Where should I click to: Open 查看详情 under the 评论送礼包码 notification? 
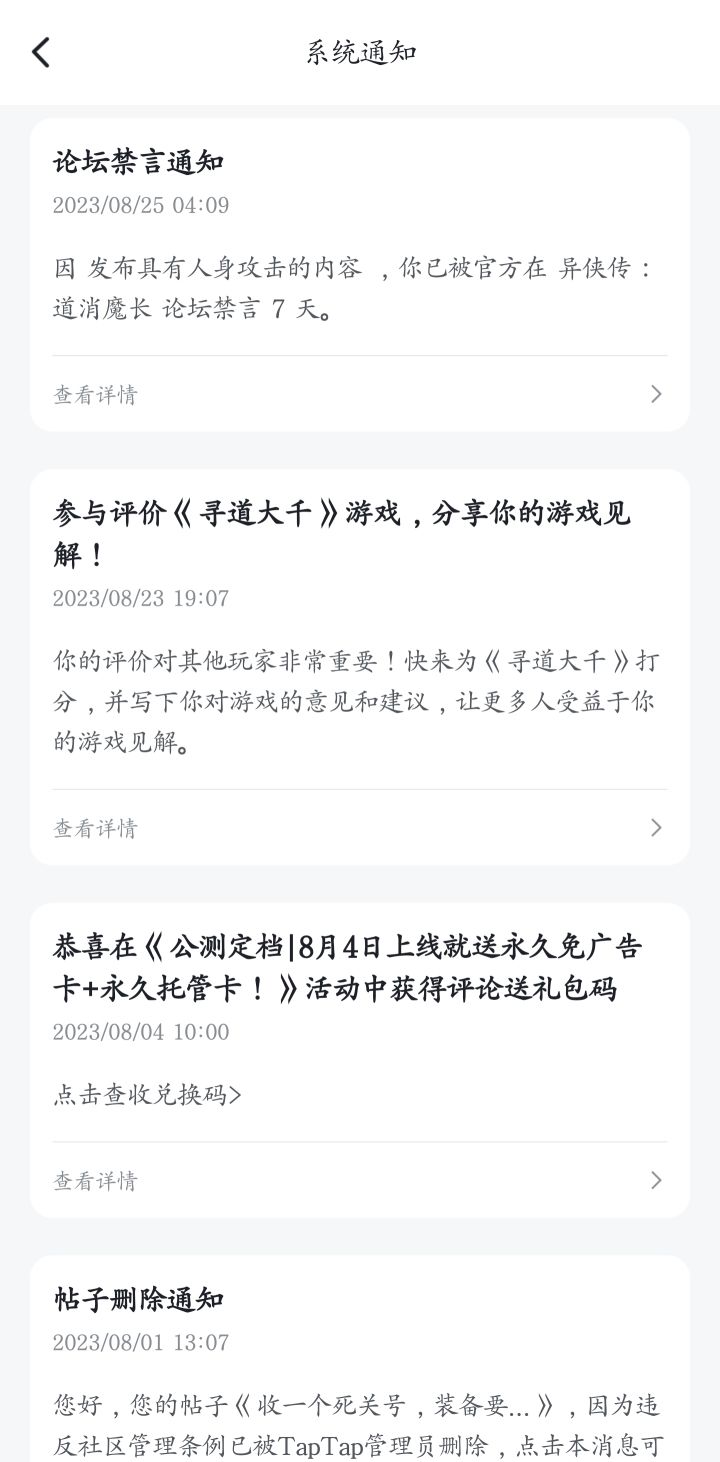(360, 1180)
